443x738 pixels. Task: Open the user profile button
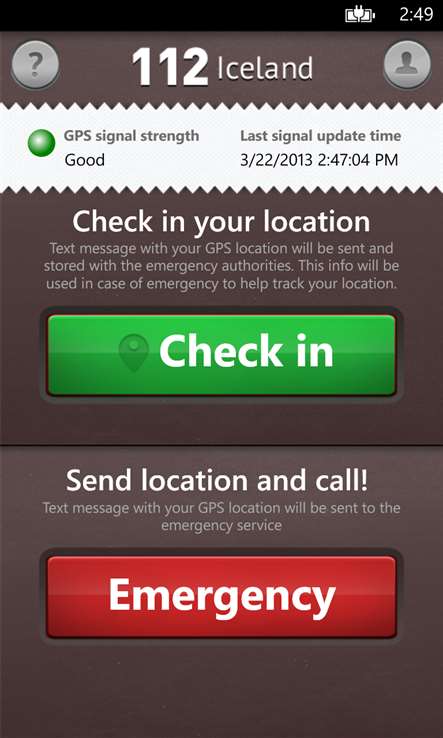click(x=407, y=65)
